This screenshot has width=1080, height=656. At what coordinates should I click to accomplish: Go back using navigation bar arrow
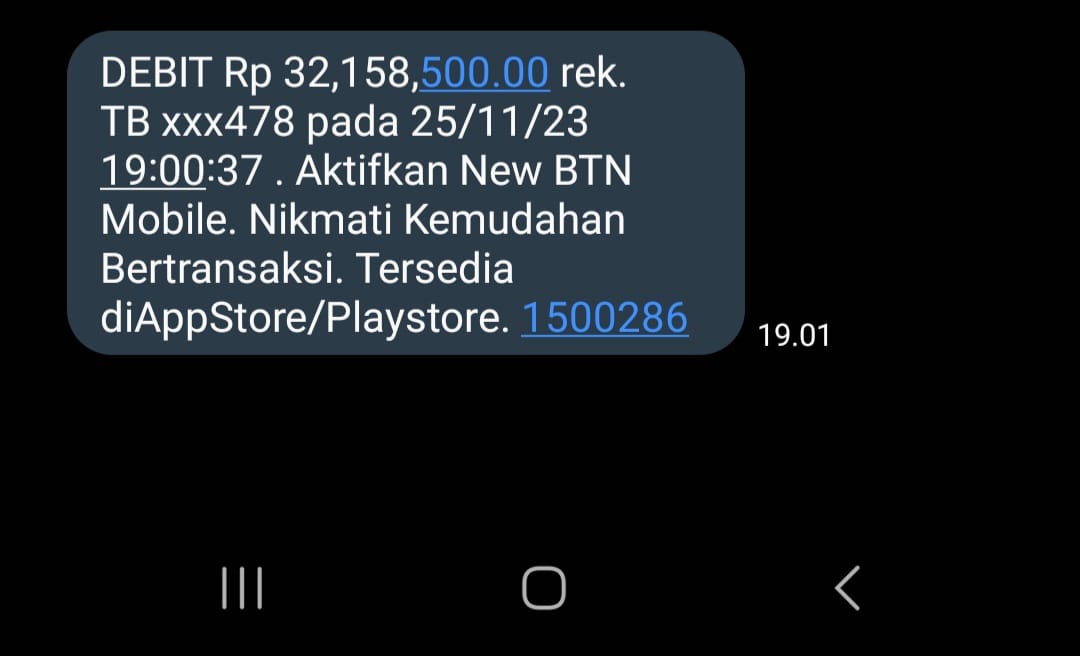pos(847,588)
